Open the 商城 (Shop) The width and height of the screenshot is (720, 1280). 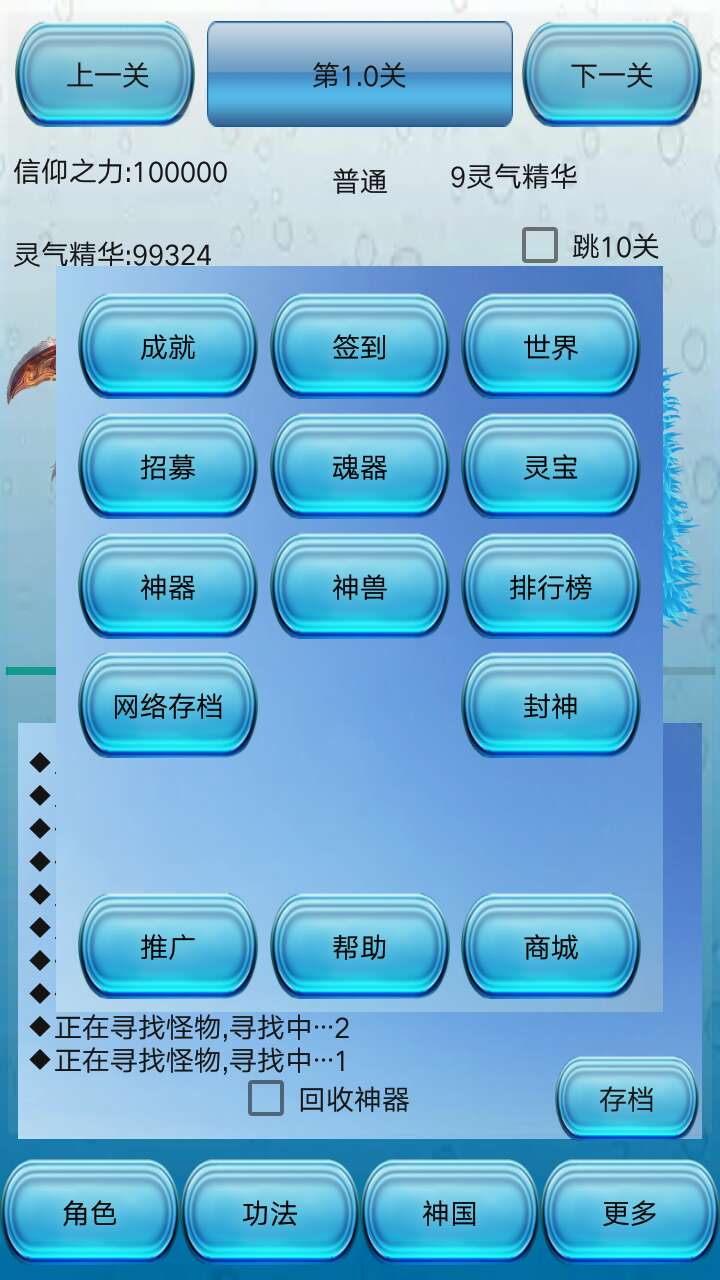point(551,947)
